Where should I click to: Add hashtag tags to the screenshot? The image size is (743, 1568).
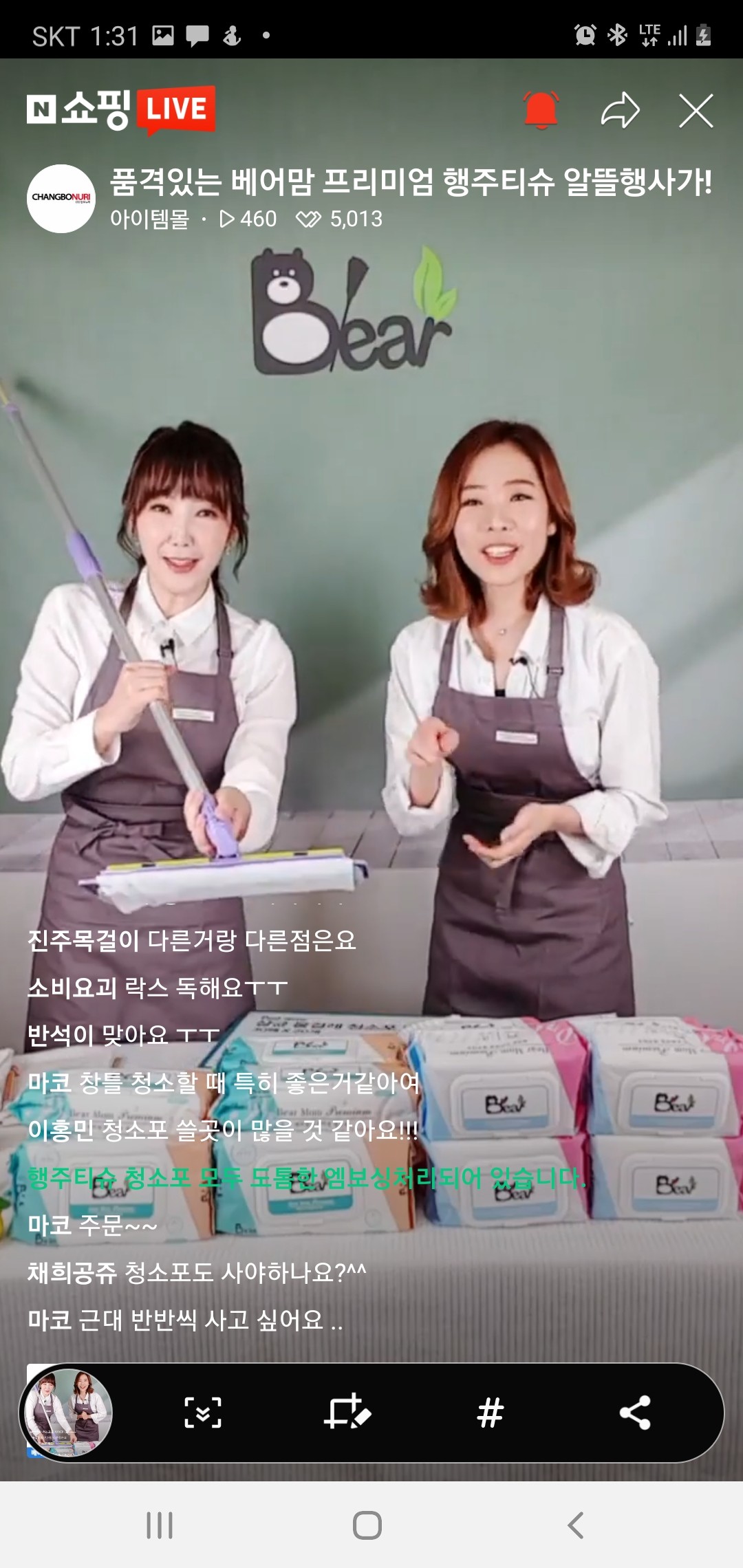coord(491,1413)
